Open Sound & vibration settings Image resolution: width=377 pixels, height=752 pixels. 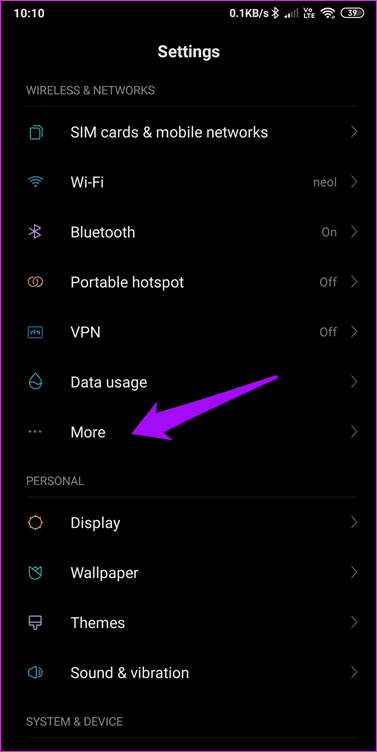click(x=188, y=672)
